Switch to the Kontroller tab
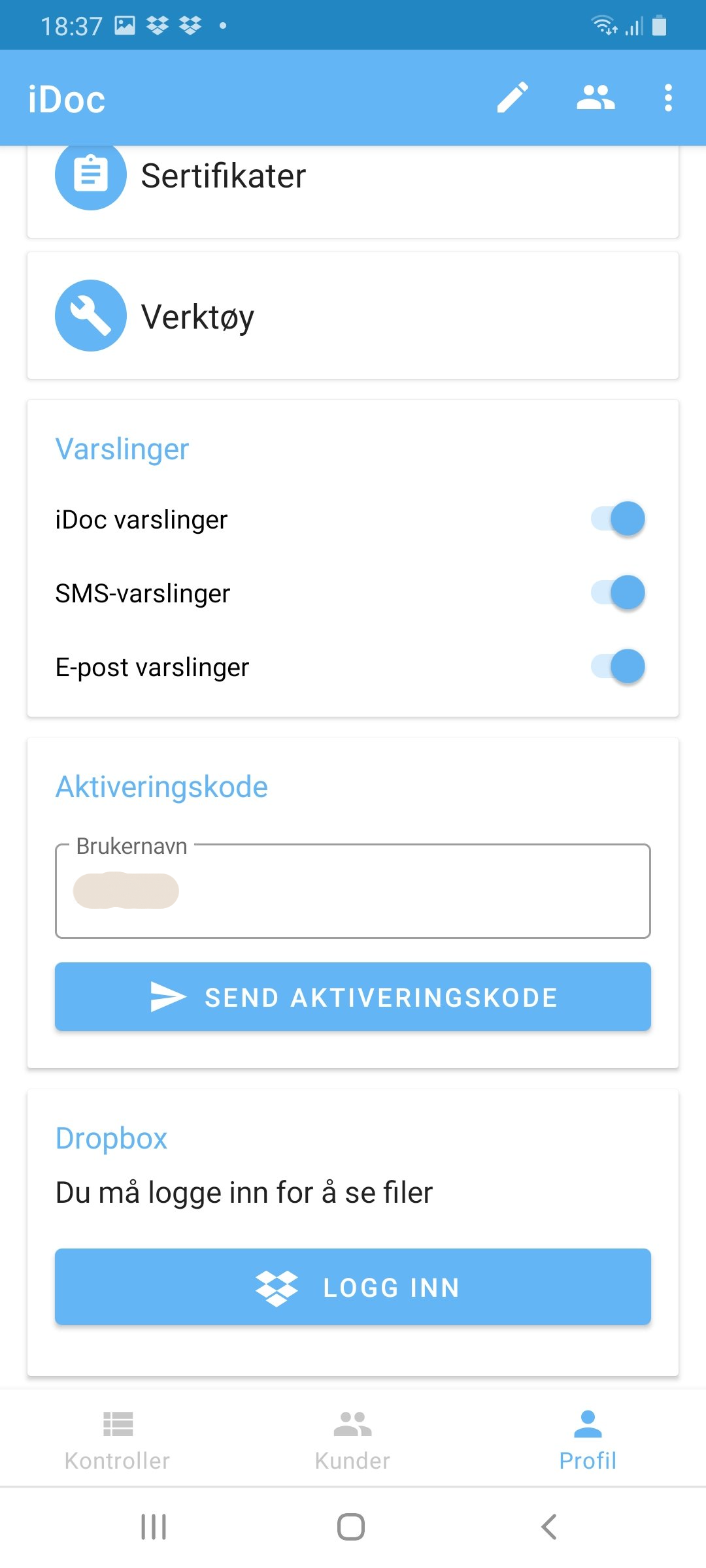706x1568 pixels. pyautogui.click(x=118, y=1440)
